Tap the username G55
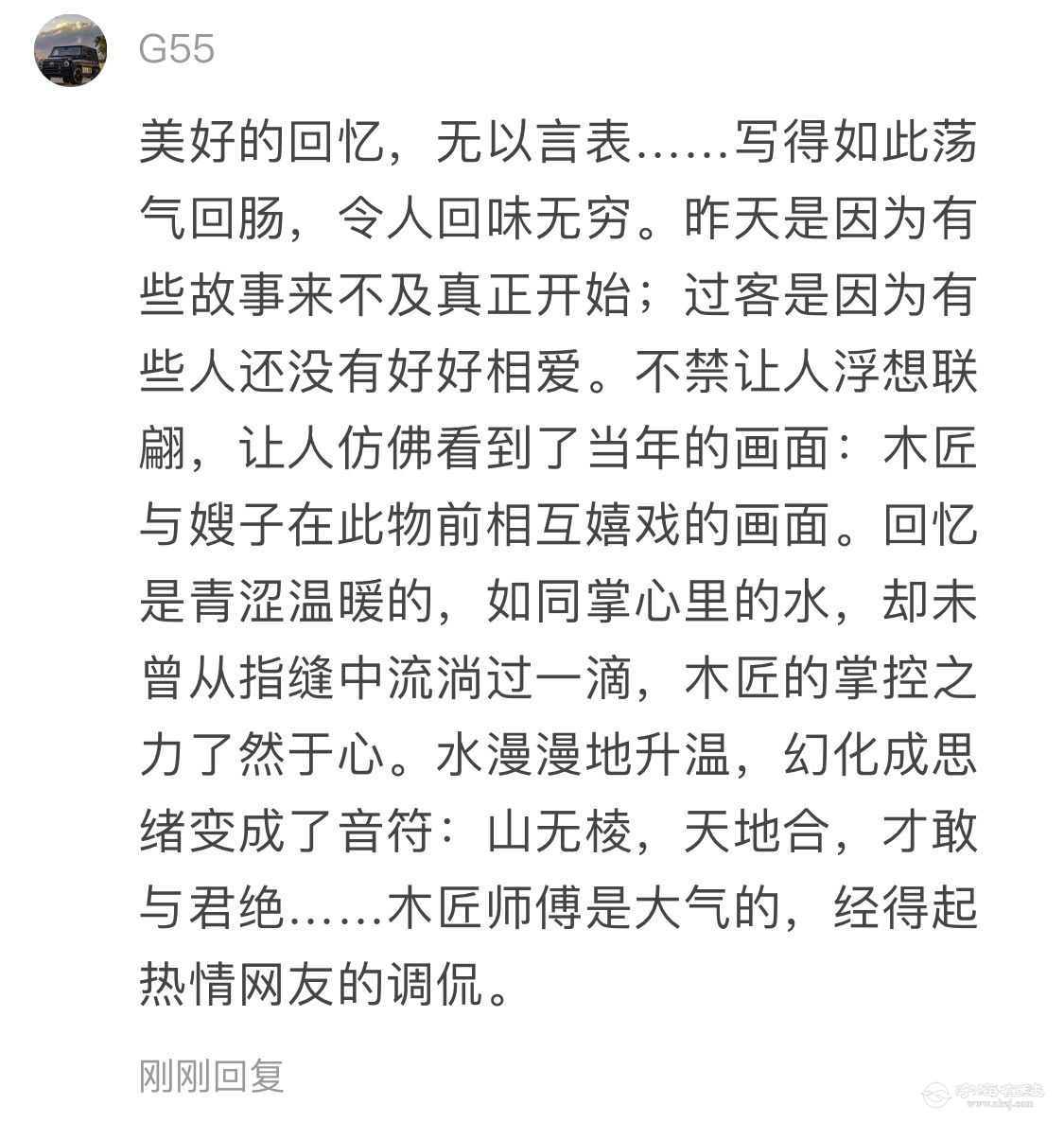 176,48
